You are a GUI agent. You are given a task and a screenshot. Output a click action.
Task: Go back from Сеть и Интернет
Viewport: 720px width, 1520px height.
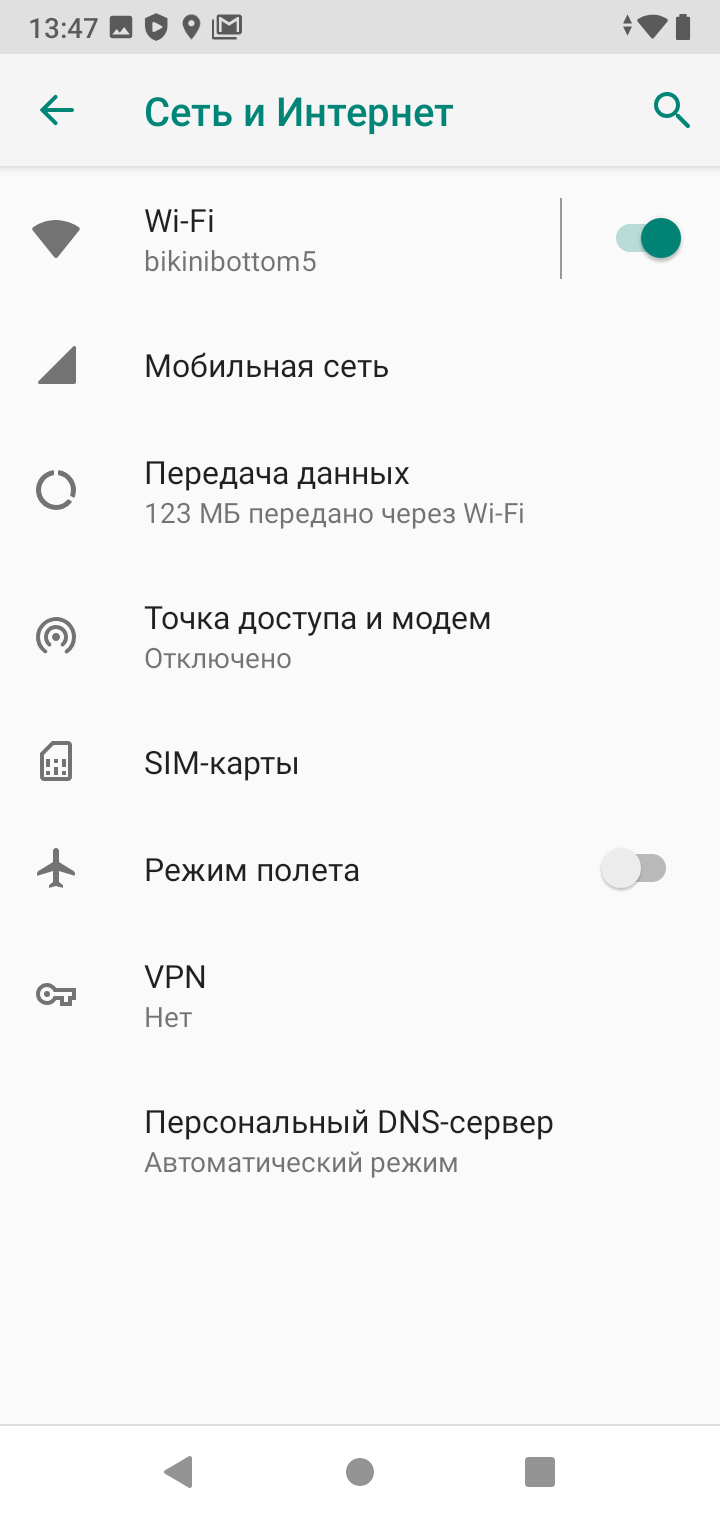(57, 111)
